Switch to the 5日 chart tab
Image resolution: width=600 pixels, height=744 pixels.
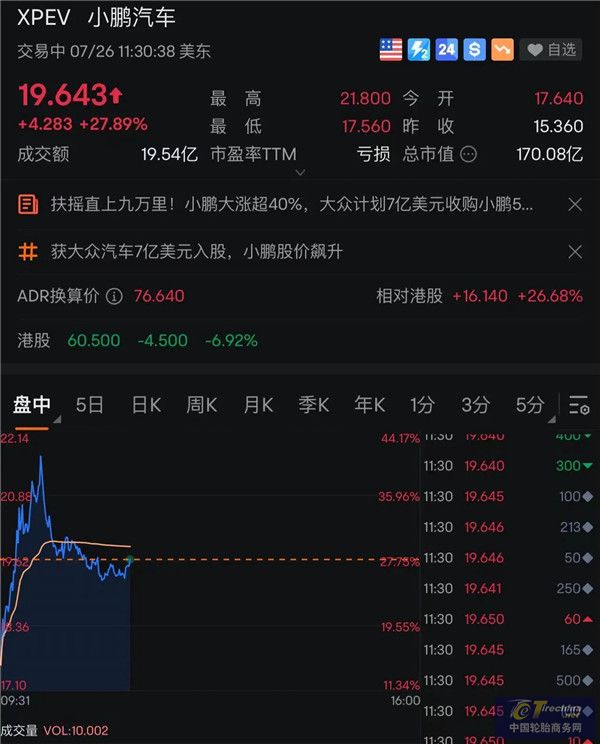[x=90, y=404]
